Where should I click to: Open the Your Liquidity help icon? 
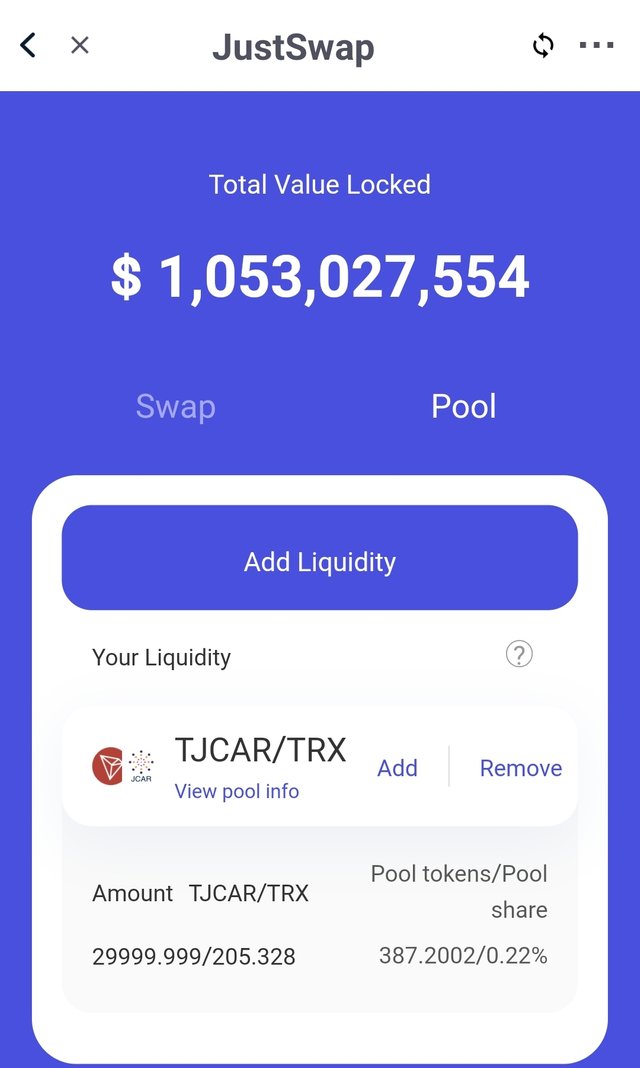click(x=519, y=655)
